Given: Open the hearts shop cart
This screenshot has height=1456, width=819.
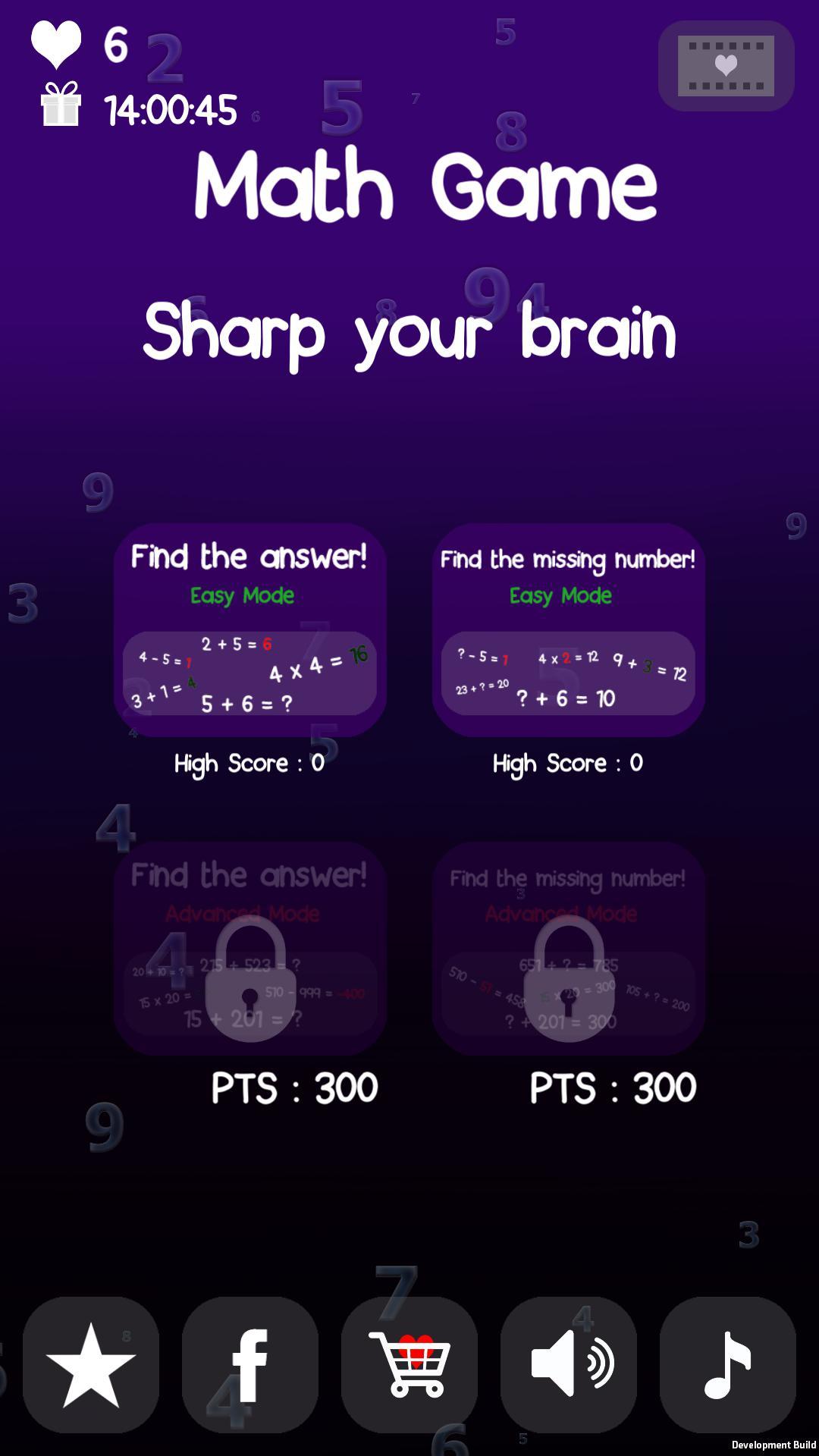Looking at the screenshot, I should click(409, 1364).
